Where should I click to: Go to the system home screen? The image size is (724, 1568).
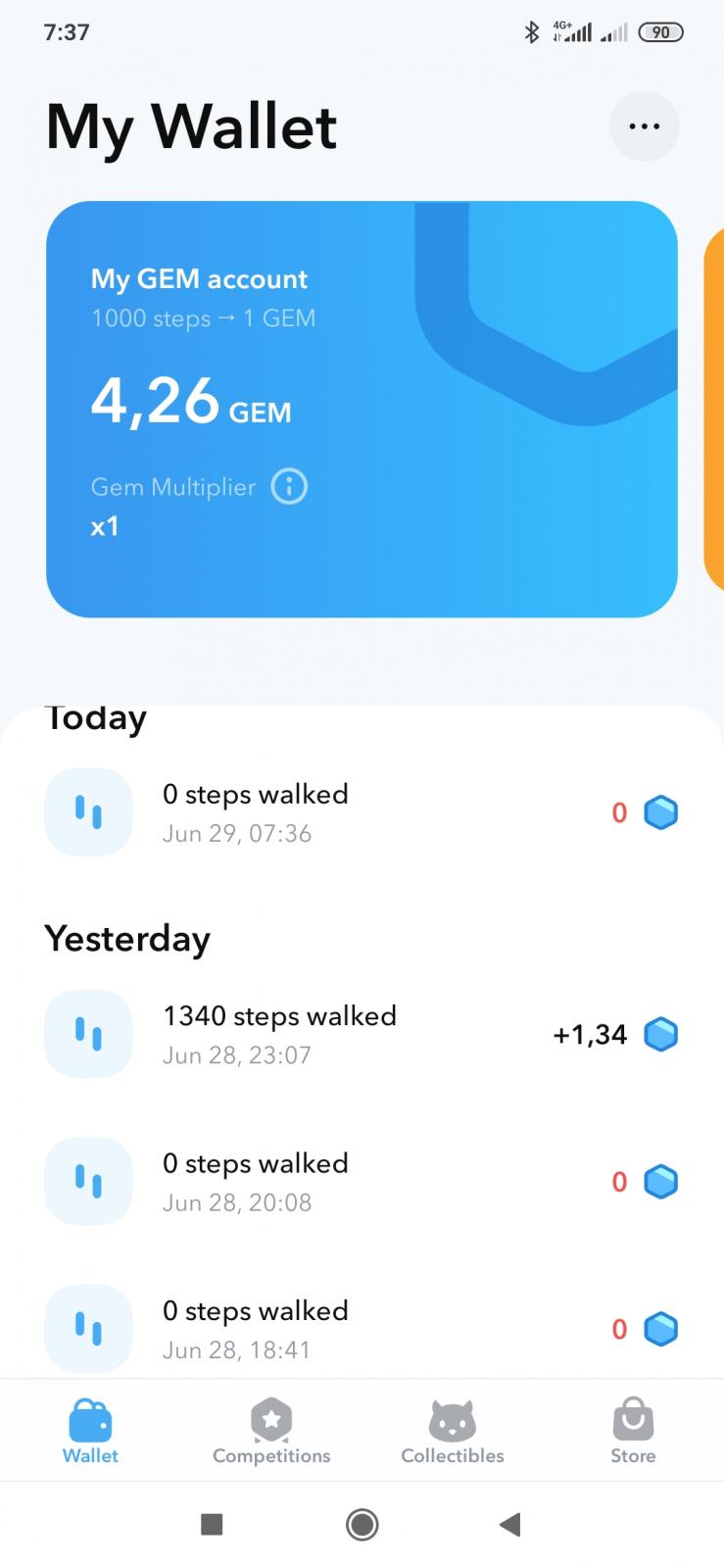pyautogui.click(x=362, y=1524)
